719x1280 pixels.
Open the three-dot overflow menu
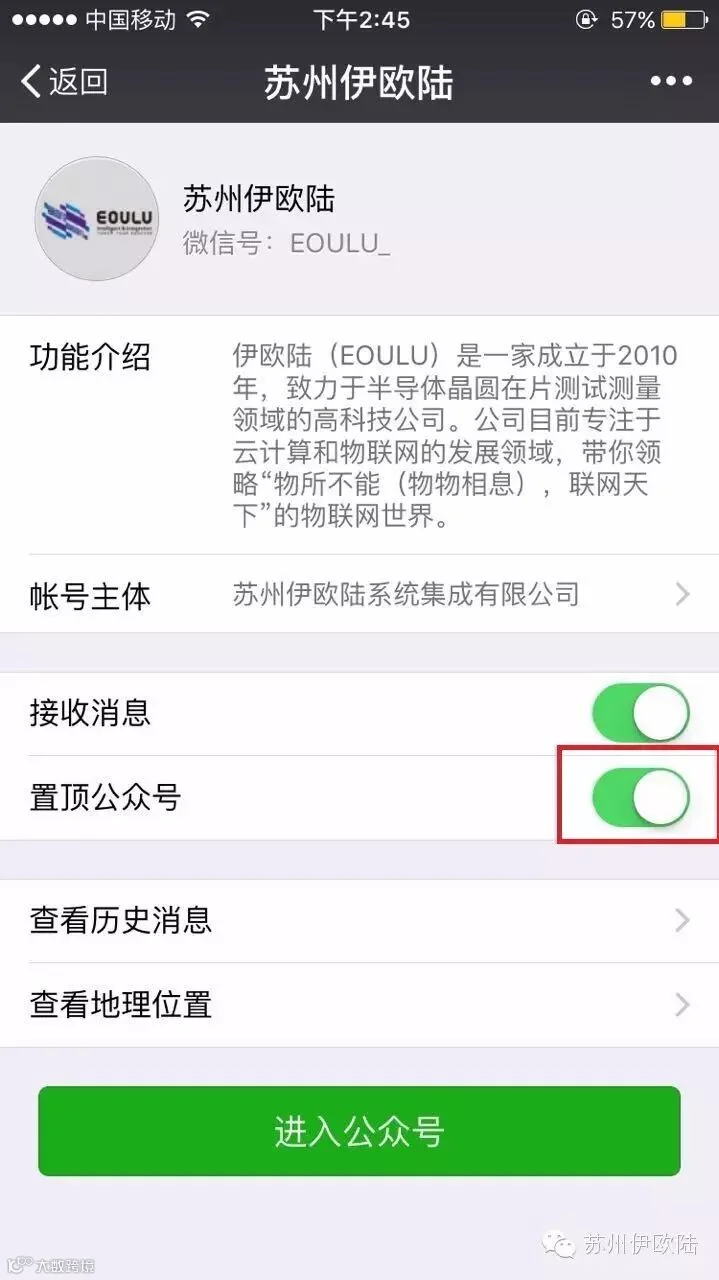(671, 81)
